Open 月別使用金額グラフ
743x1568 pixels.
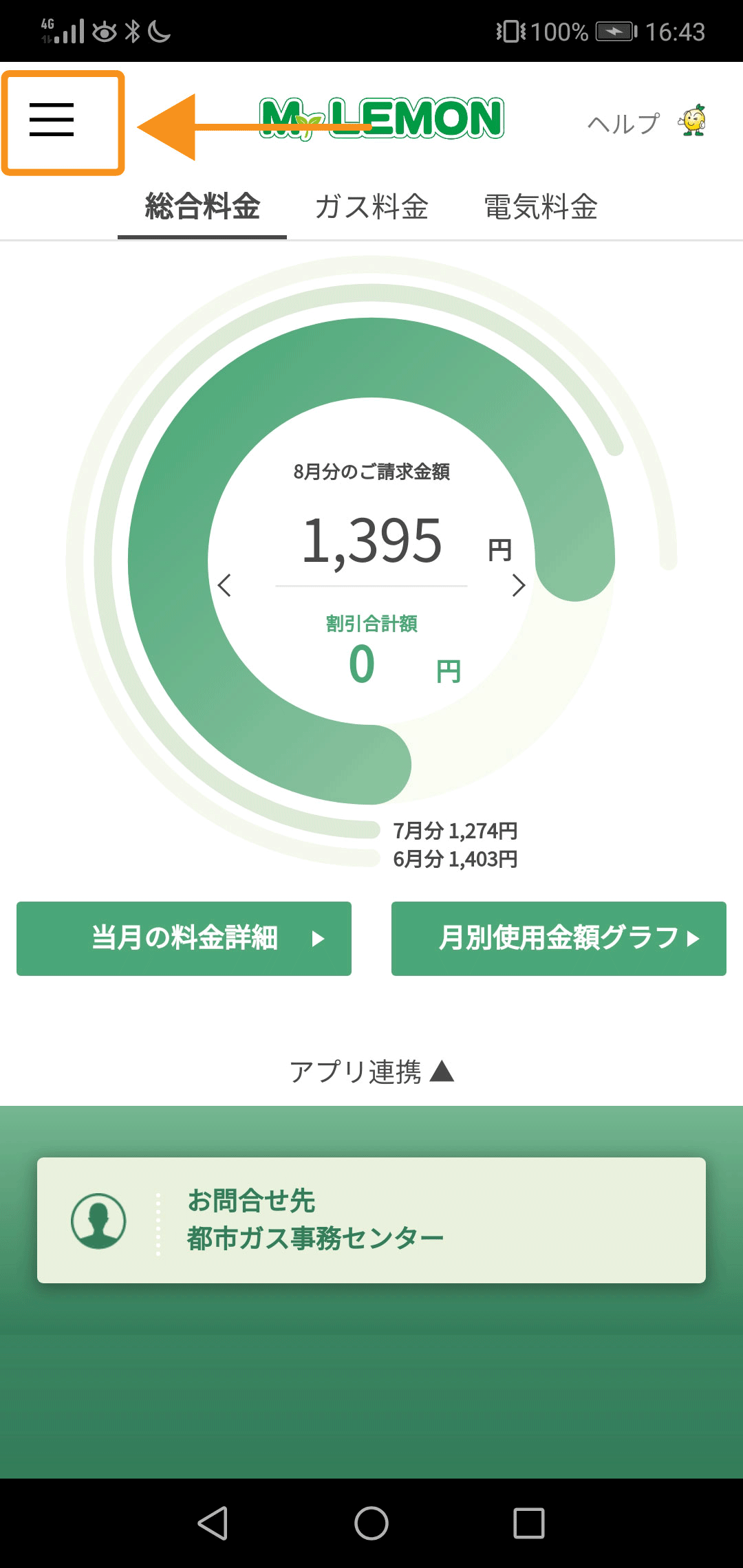(559, 939)
